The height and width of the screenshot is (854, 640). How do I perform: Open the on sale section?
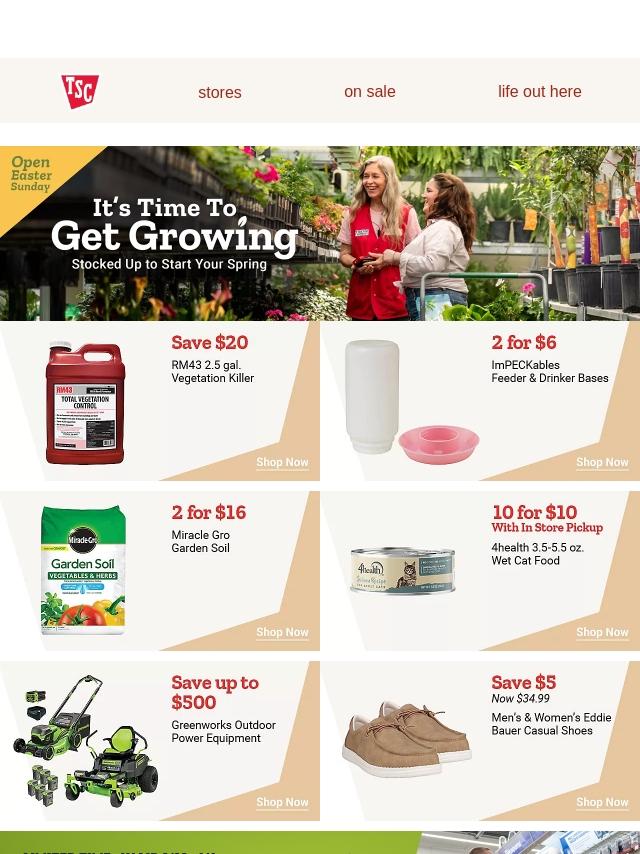370,91
